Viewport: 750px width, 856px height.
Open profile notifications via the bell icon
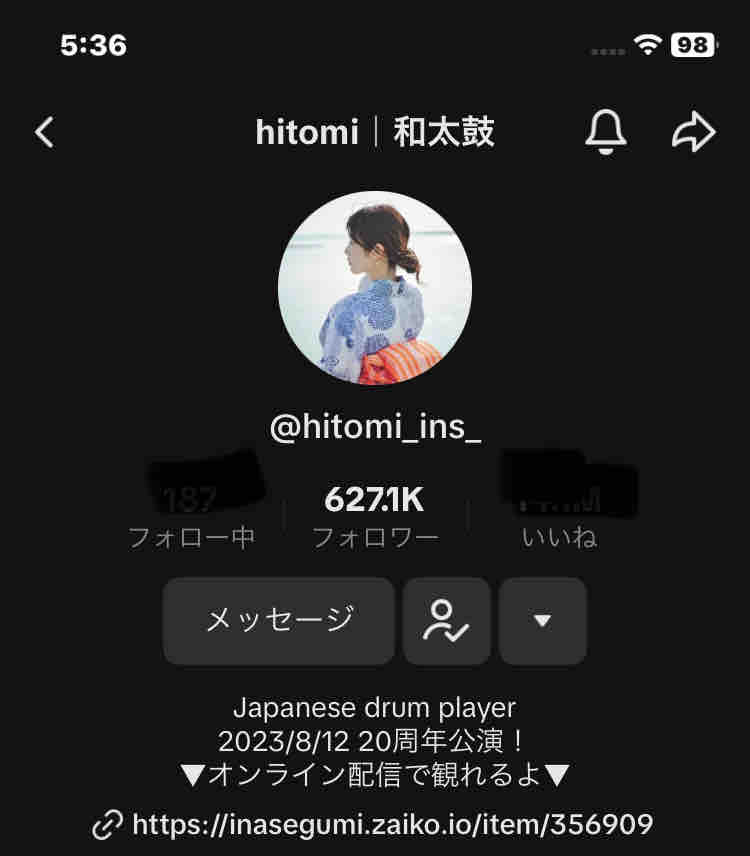(606, 133)
